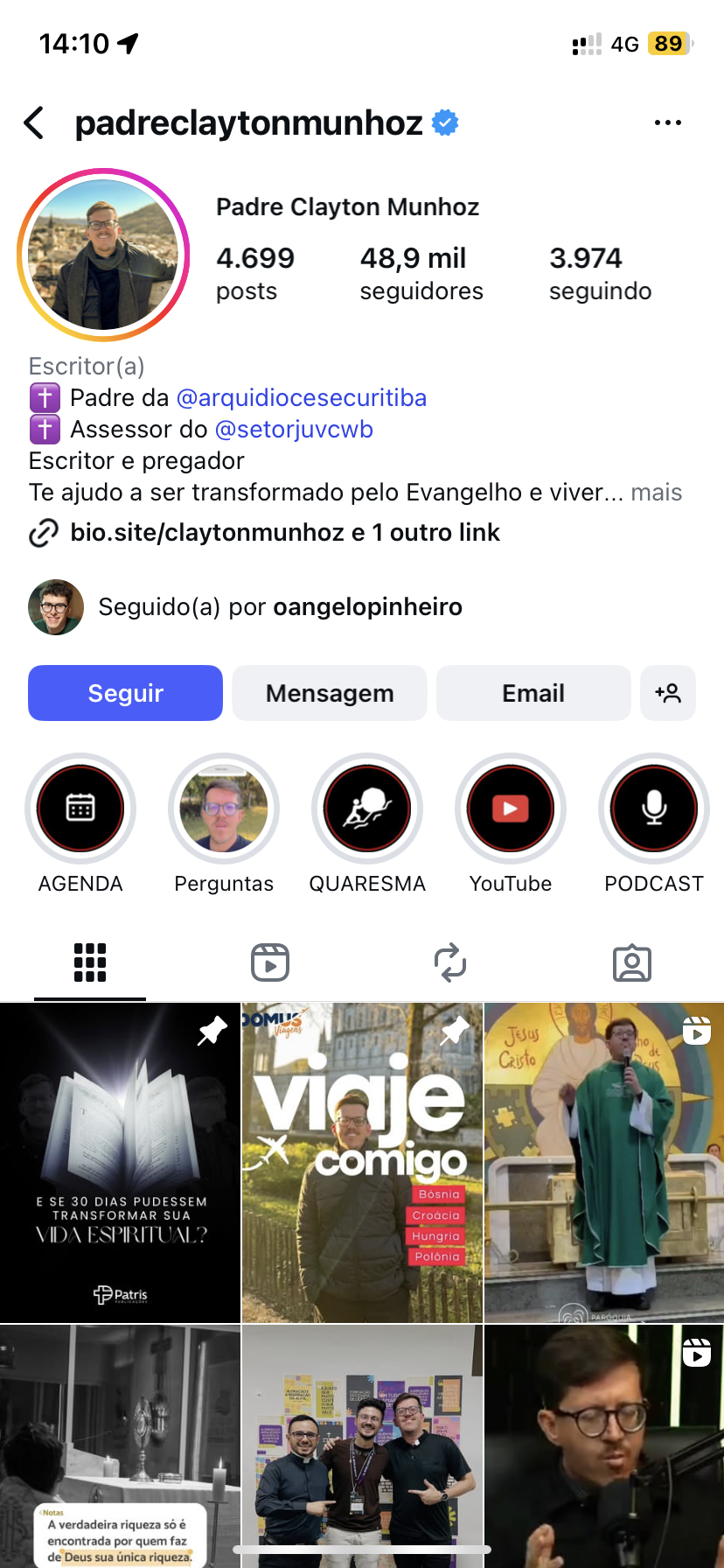
Task: Open the YouTube highlight
Action: 511,808
